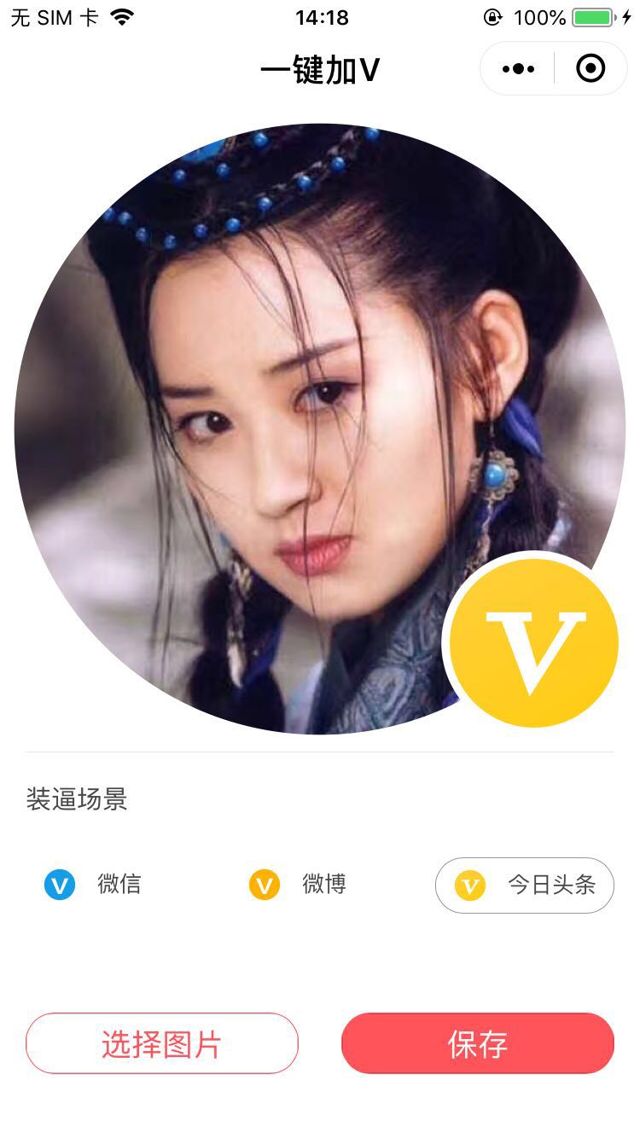Pick the 今日头条 V badge option
Image resolution: width=640 pixels, height=1138 pixels.
pyautogui.click(x=525, y=886)
